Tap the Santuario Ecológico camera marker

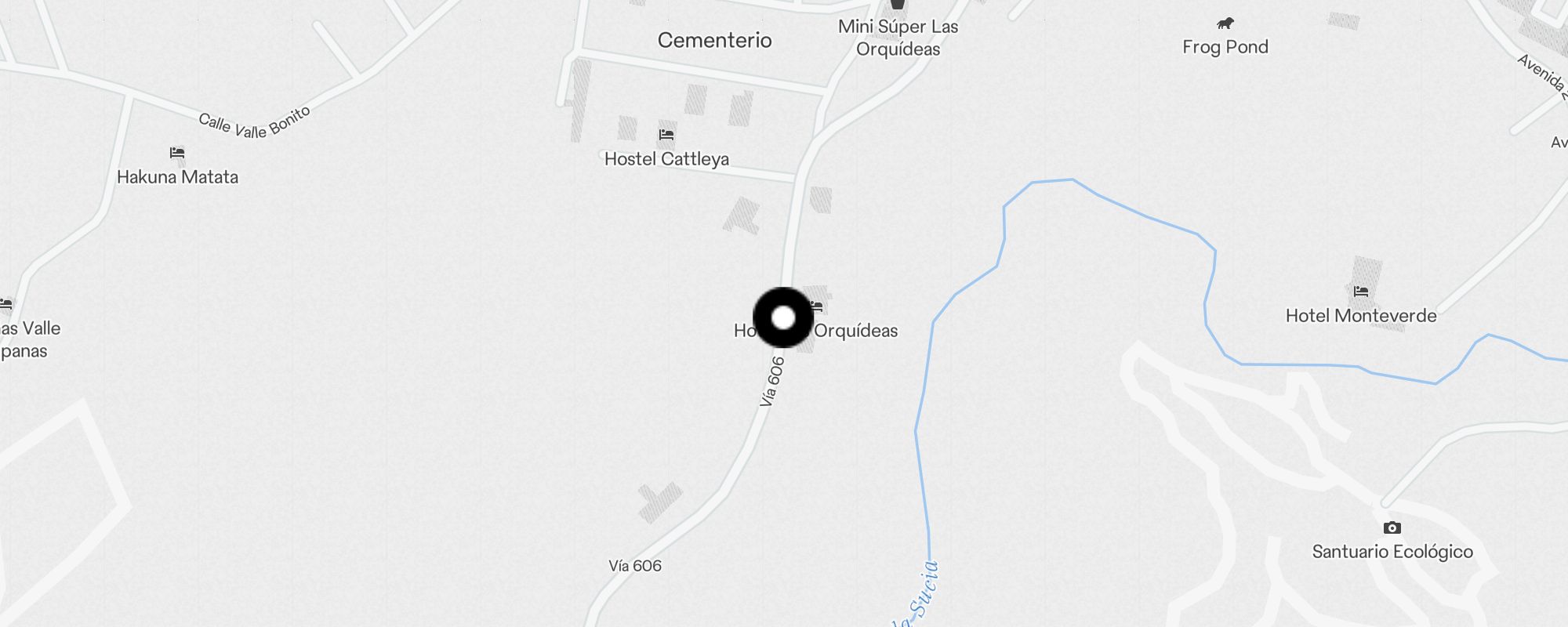pyautogui.click(x=1392, y=528)
